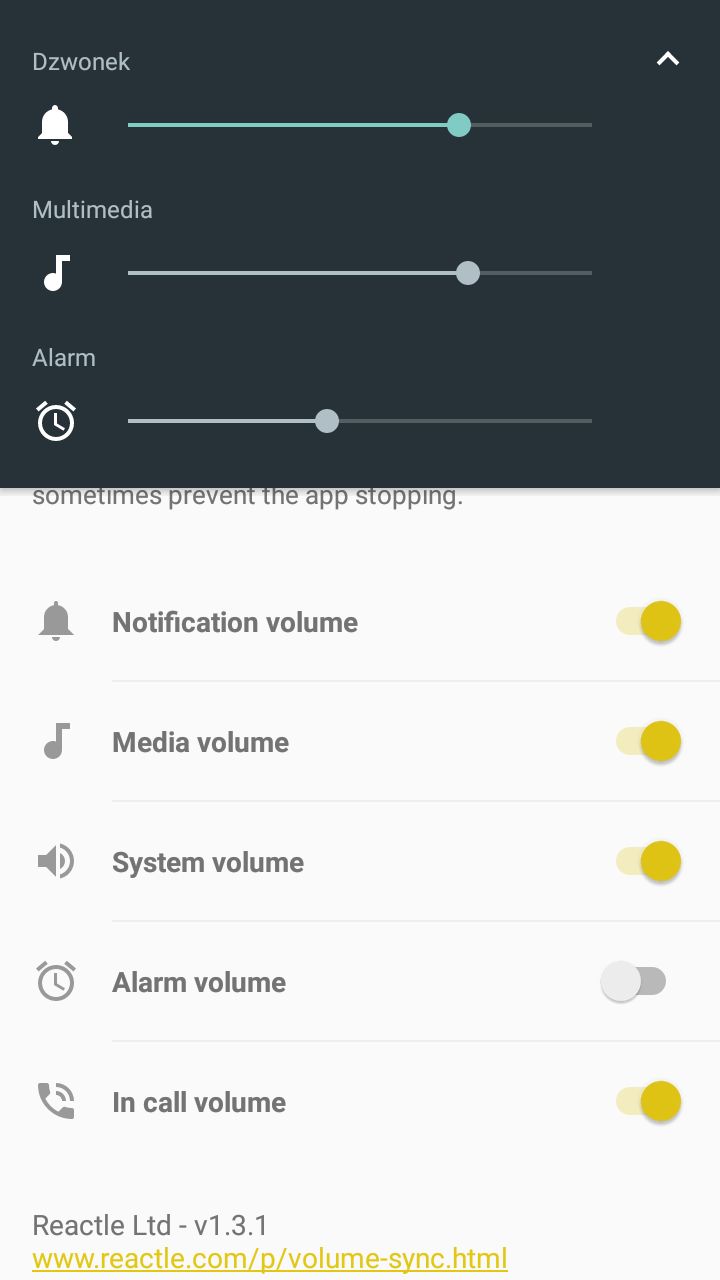Mute the alarm via the clock icon

(56, 421)
